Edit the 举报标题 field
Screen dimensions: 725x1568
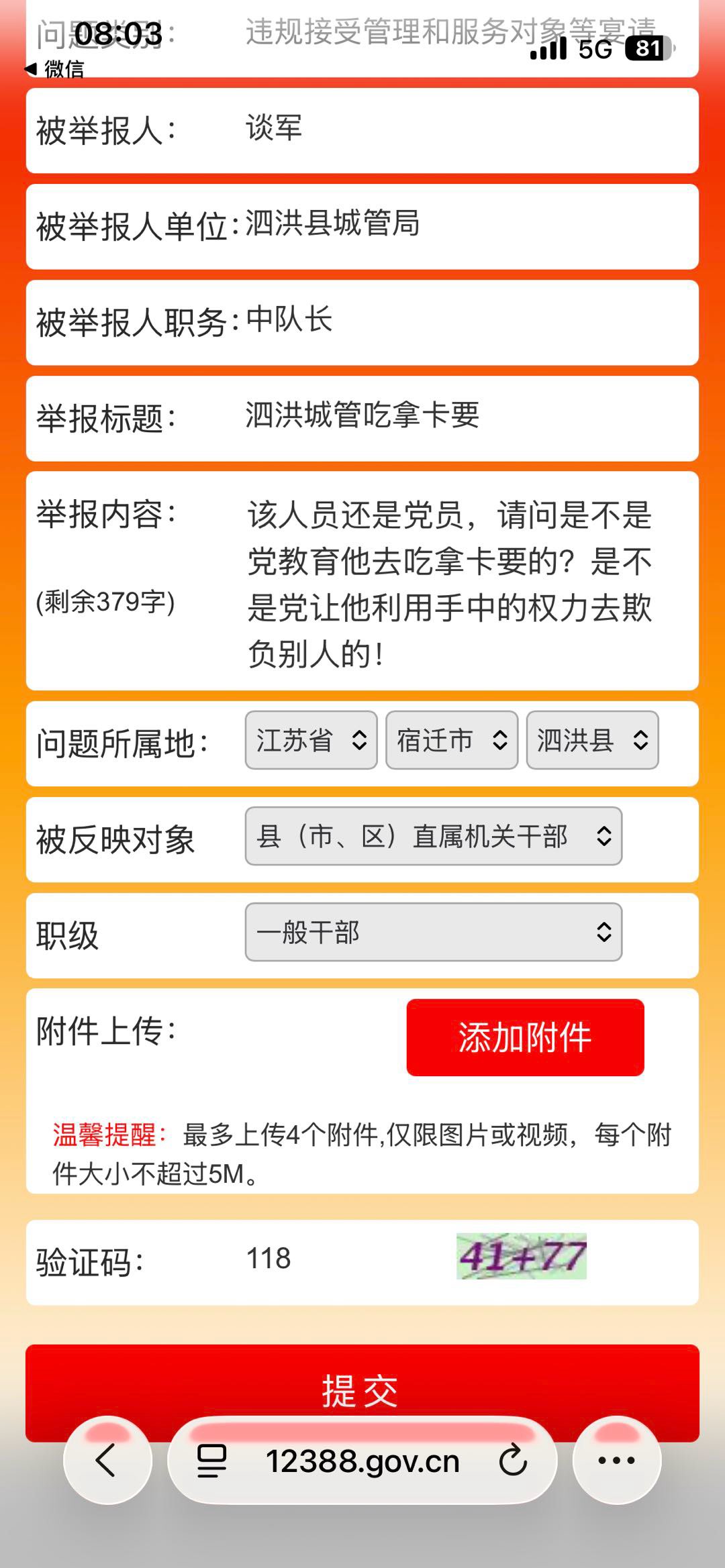pyautogui.click(x=463, y=416)
